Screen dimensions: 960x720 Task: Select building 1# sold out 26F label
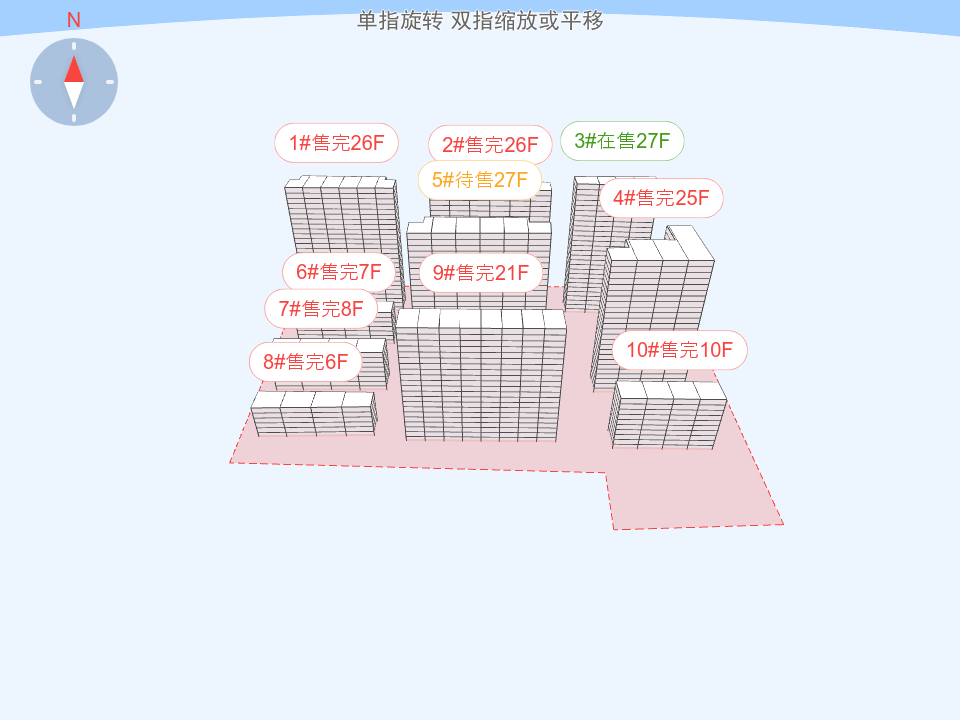336,143
